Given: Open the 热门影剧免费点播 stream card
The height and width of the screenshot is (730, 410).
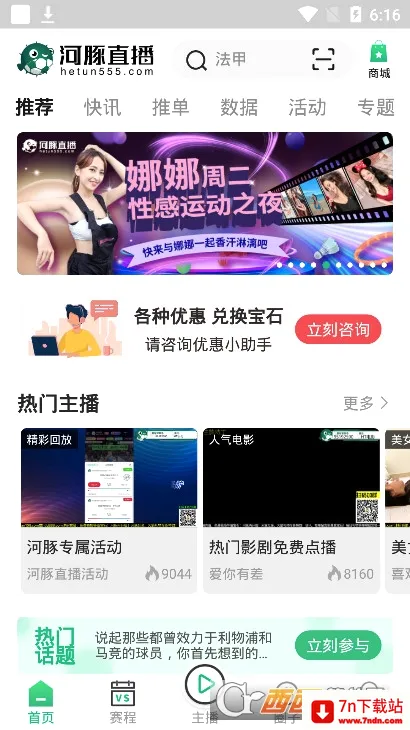Looking at the screenshot, I should click(291, 510).
